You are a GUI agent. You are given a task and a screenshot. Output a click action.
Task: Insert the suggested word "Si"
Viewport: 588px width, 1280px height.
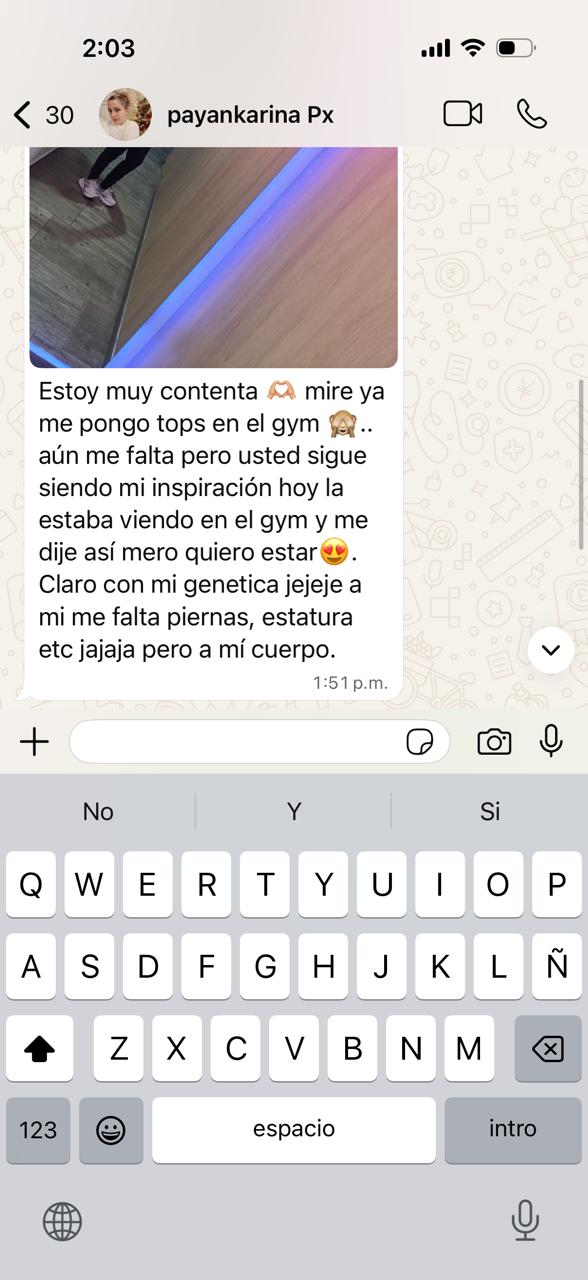489,811
